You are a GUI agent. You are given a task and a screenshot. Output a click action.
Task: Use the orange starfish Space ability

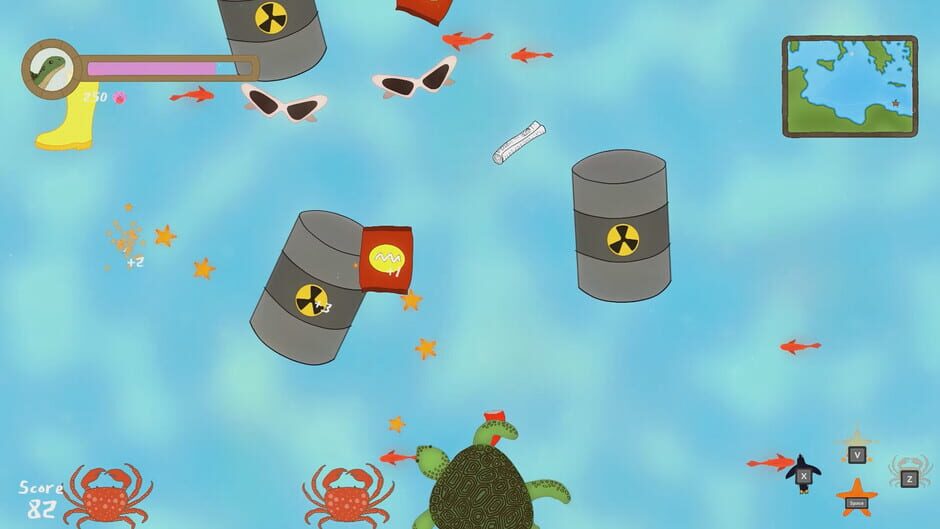coord(856,497)
